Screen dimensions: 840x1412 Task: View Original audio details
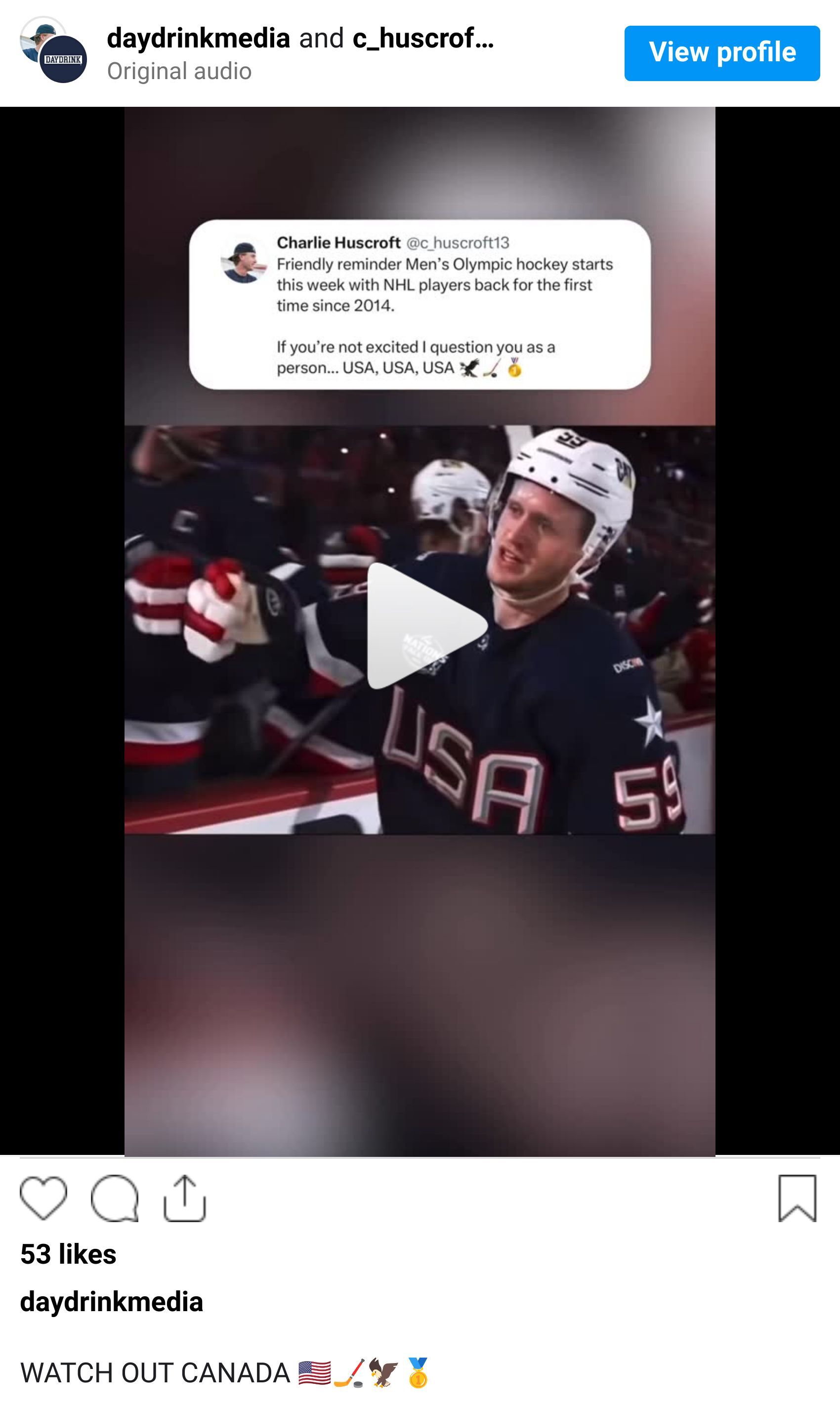click(x=179, y=71)
